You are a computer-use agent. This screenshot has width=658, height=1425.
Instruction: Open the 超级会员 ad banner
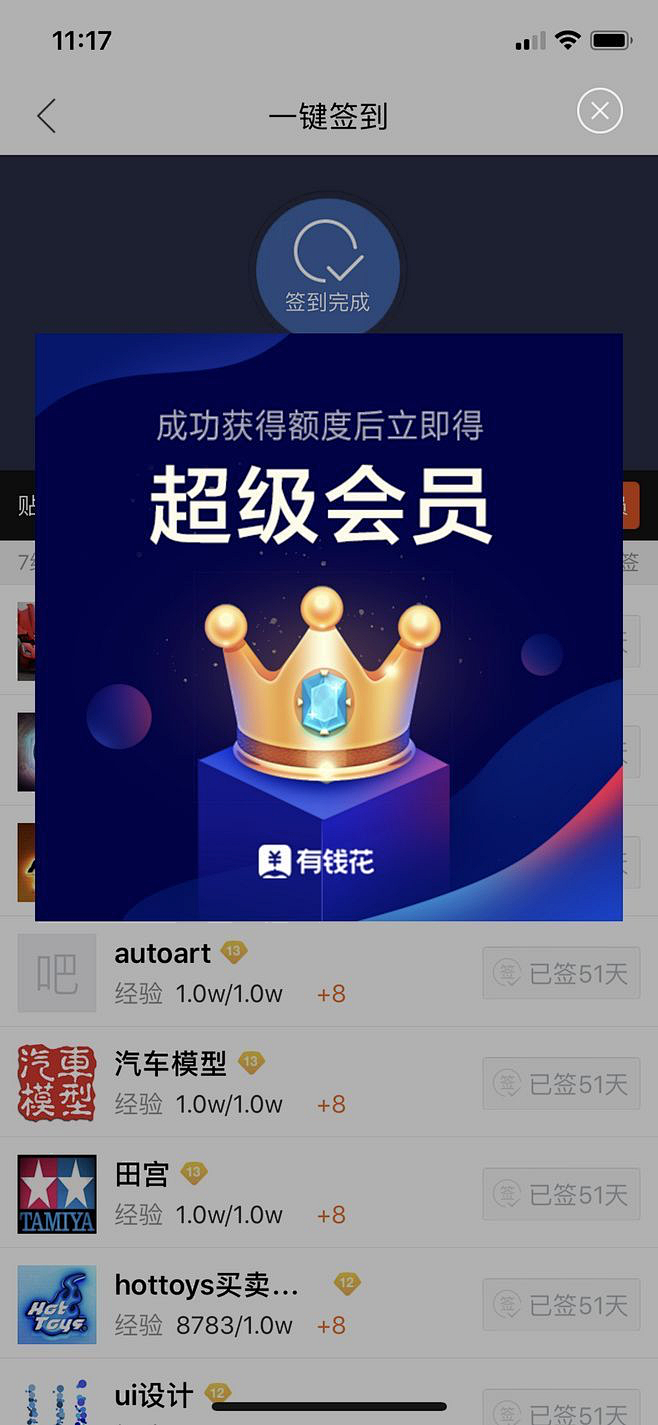pos(328,627)
